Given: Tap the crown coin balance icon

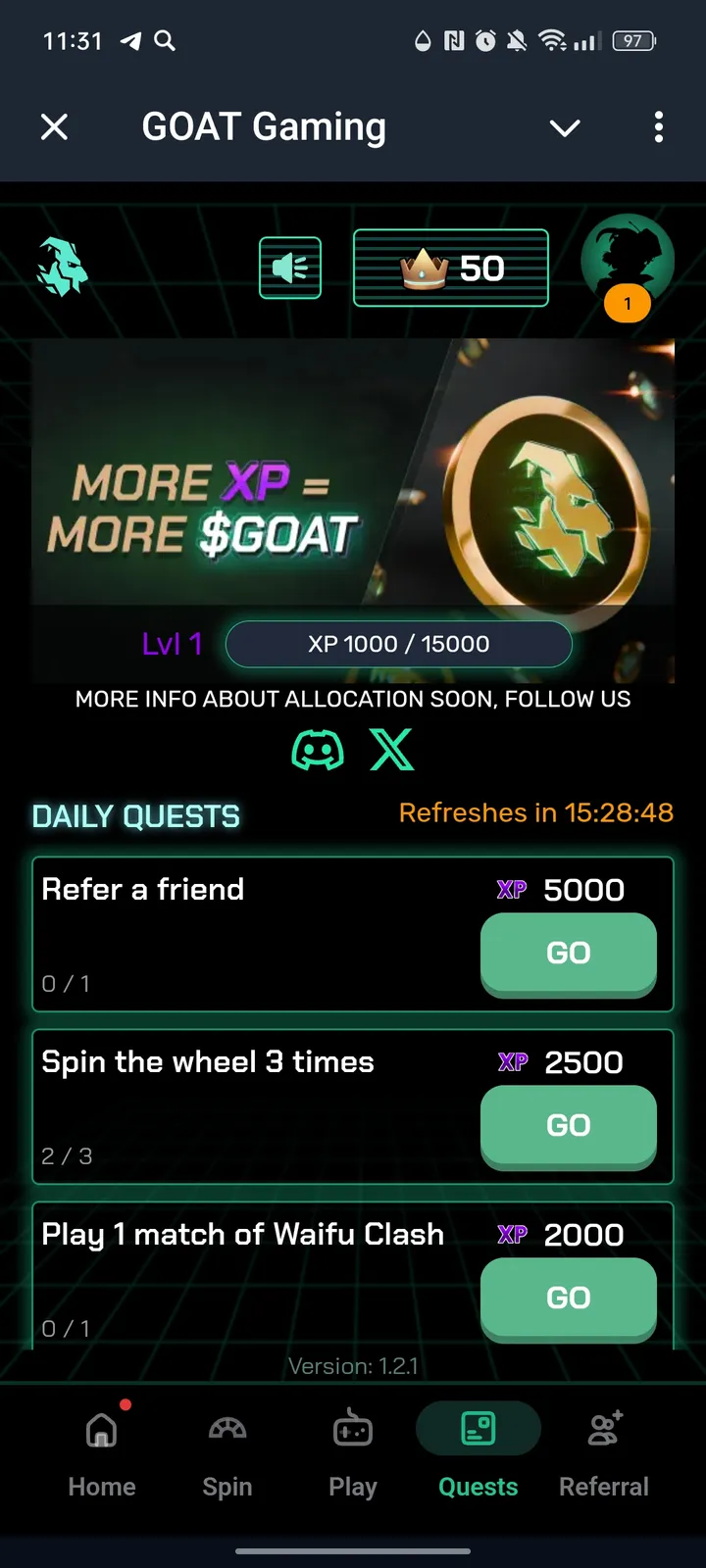Looking at the screenshot, I should click(x=450, y=268).
